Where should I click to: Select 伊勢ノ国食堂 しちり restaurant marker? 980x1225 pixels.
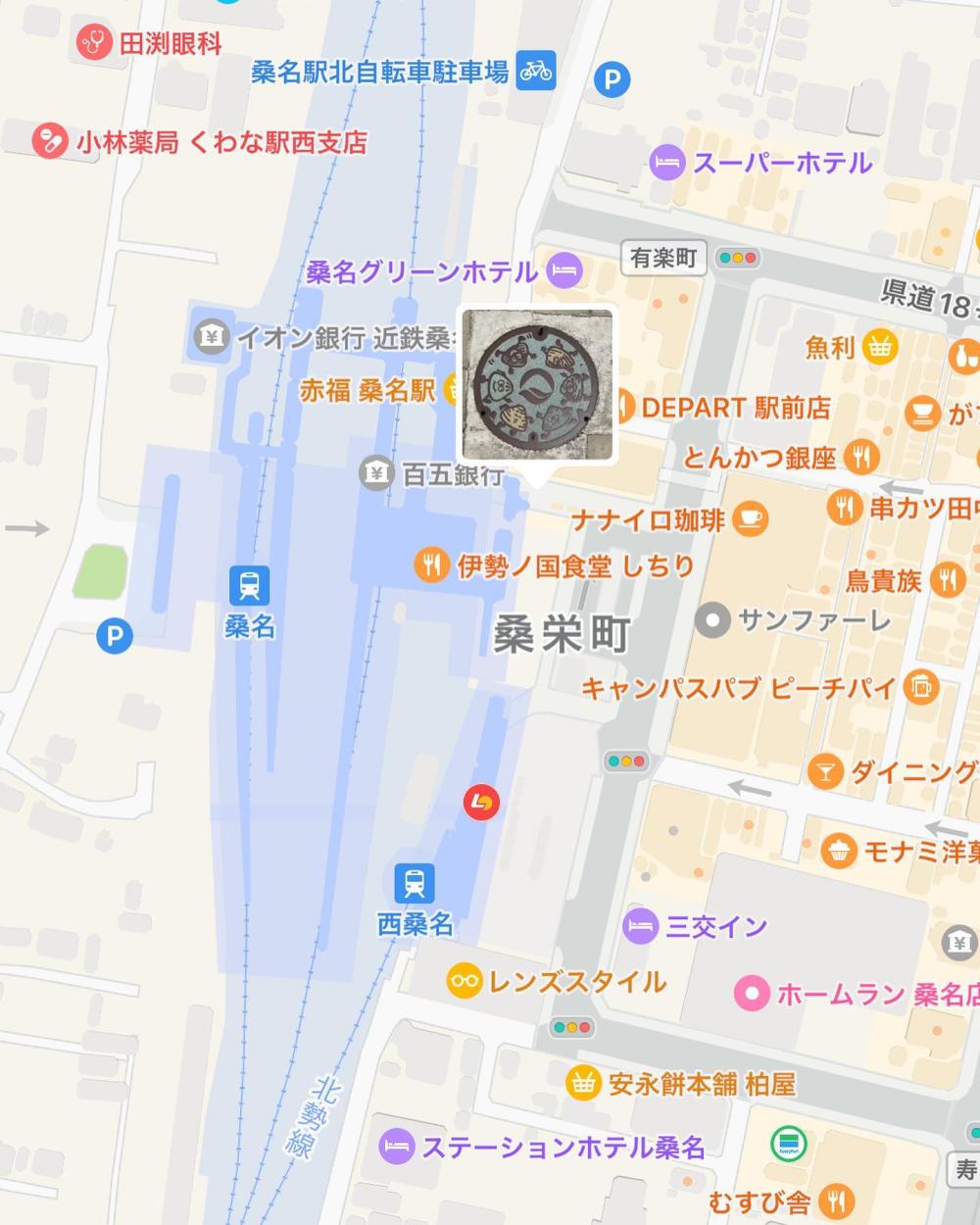[x=431, y=565]
